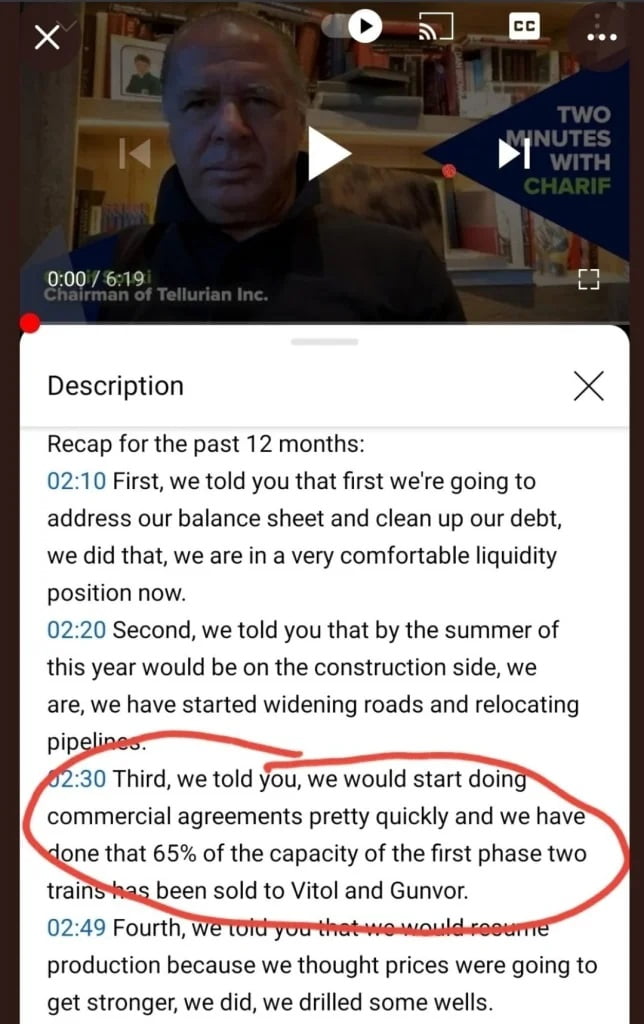
Task: Skip to the next video
Action: 512,154
